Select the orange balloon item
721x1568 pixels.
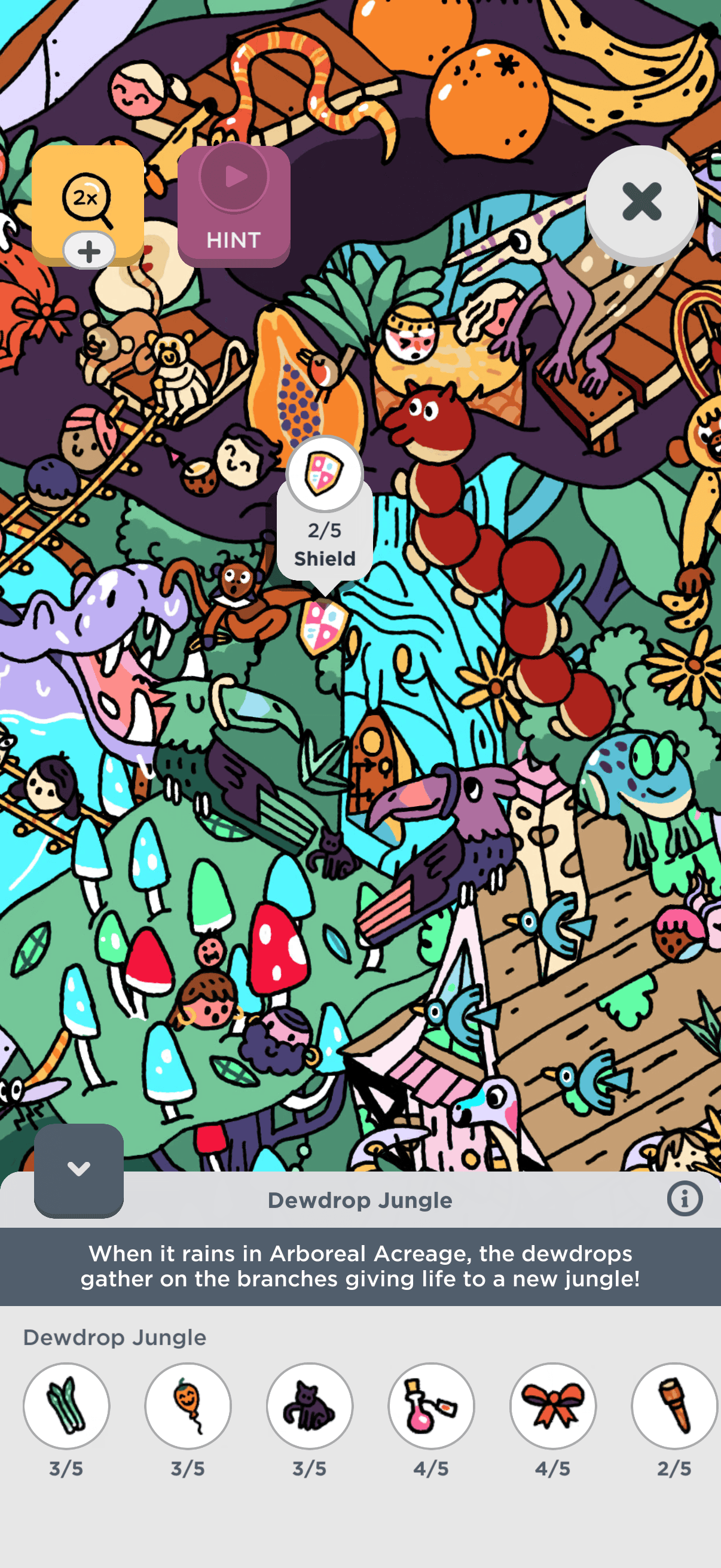click(x=188, y=1405)
